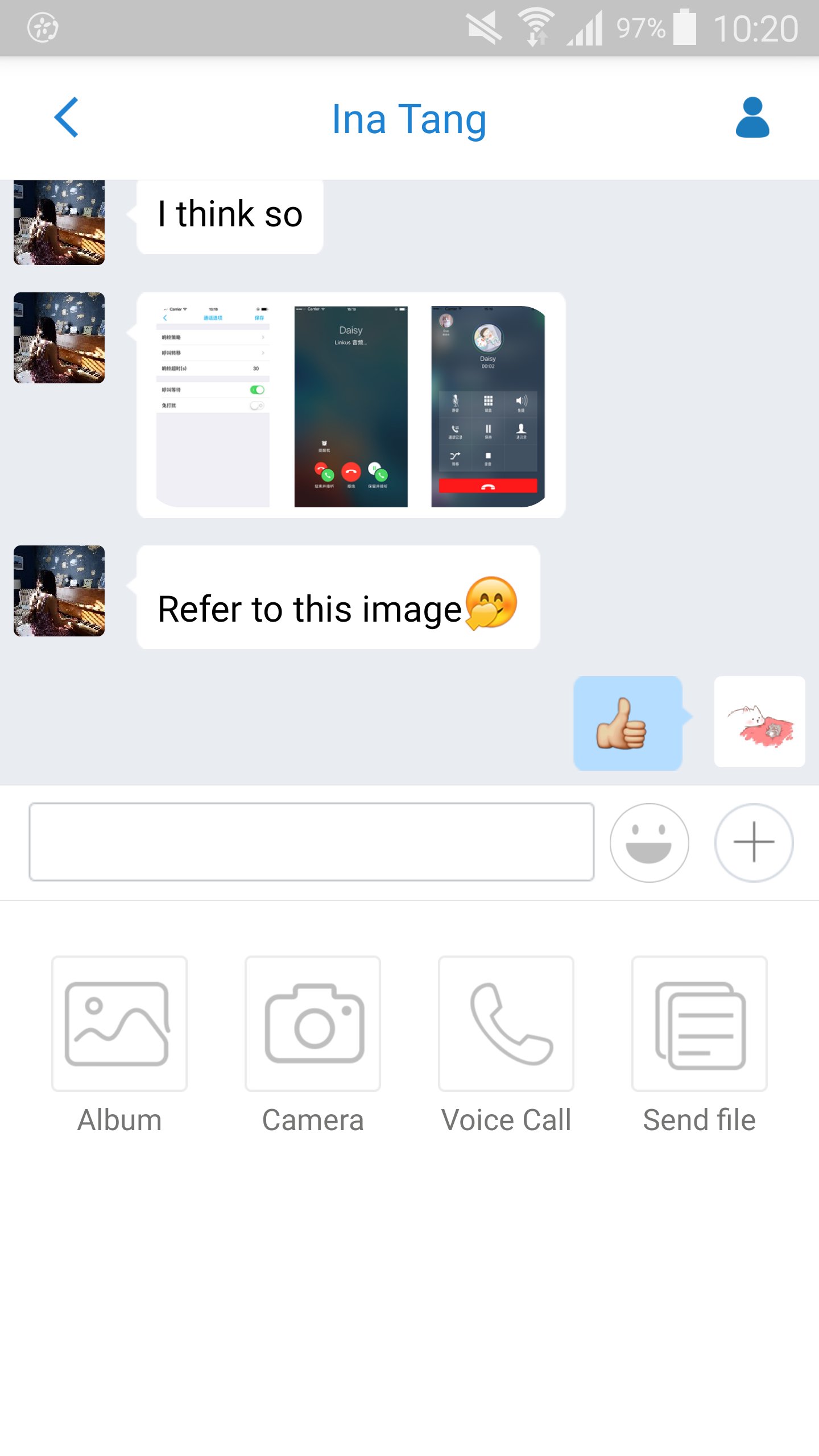819x1456 pixels.
Task: Tap the Wi-Fi icon in the status bar
Action: click(x=535, y=27)
